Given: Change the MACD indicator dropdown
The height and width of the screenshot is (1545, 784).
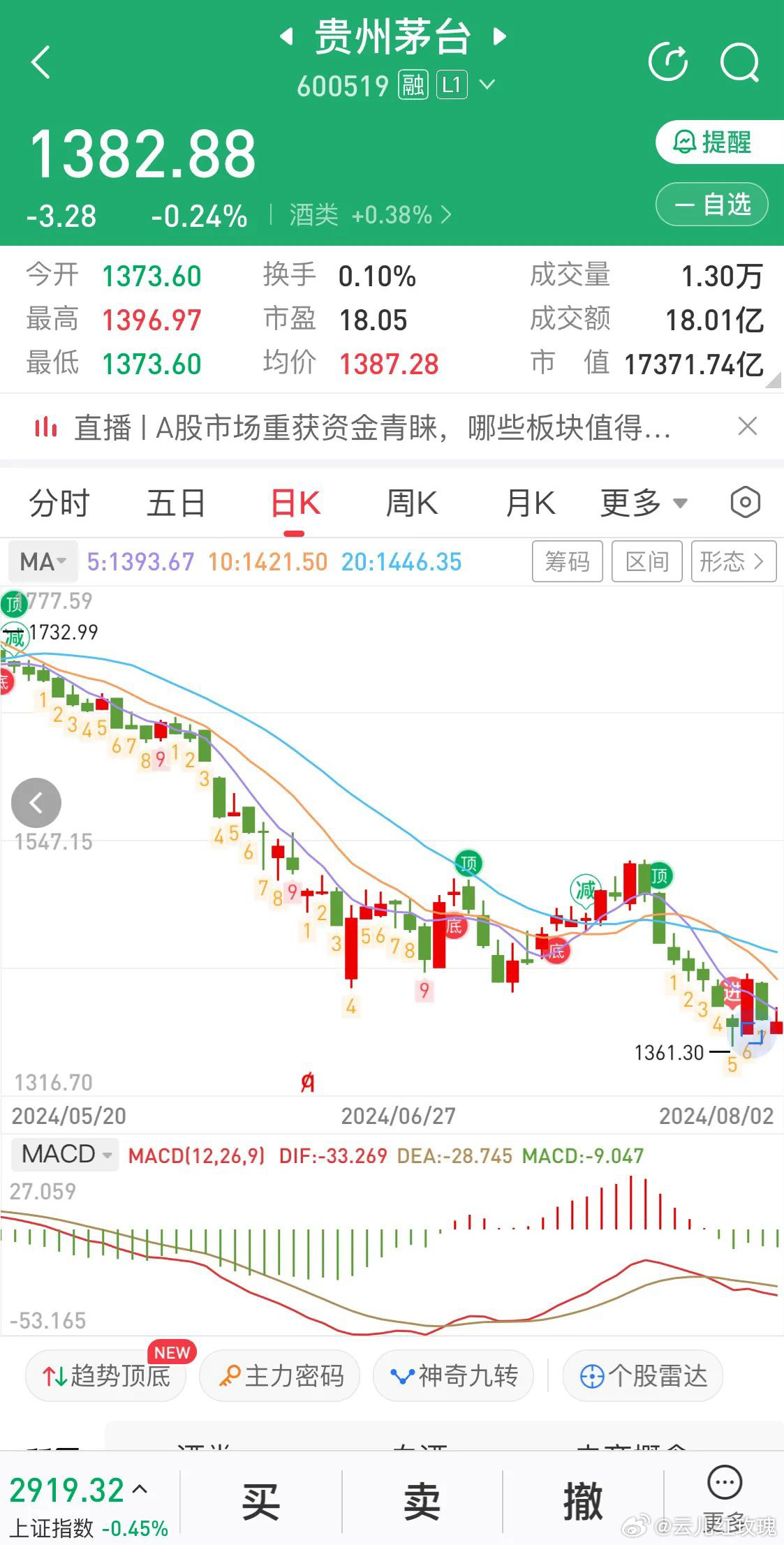Looking at the screenshot, I should coord(66,1154).
